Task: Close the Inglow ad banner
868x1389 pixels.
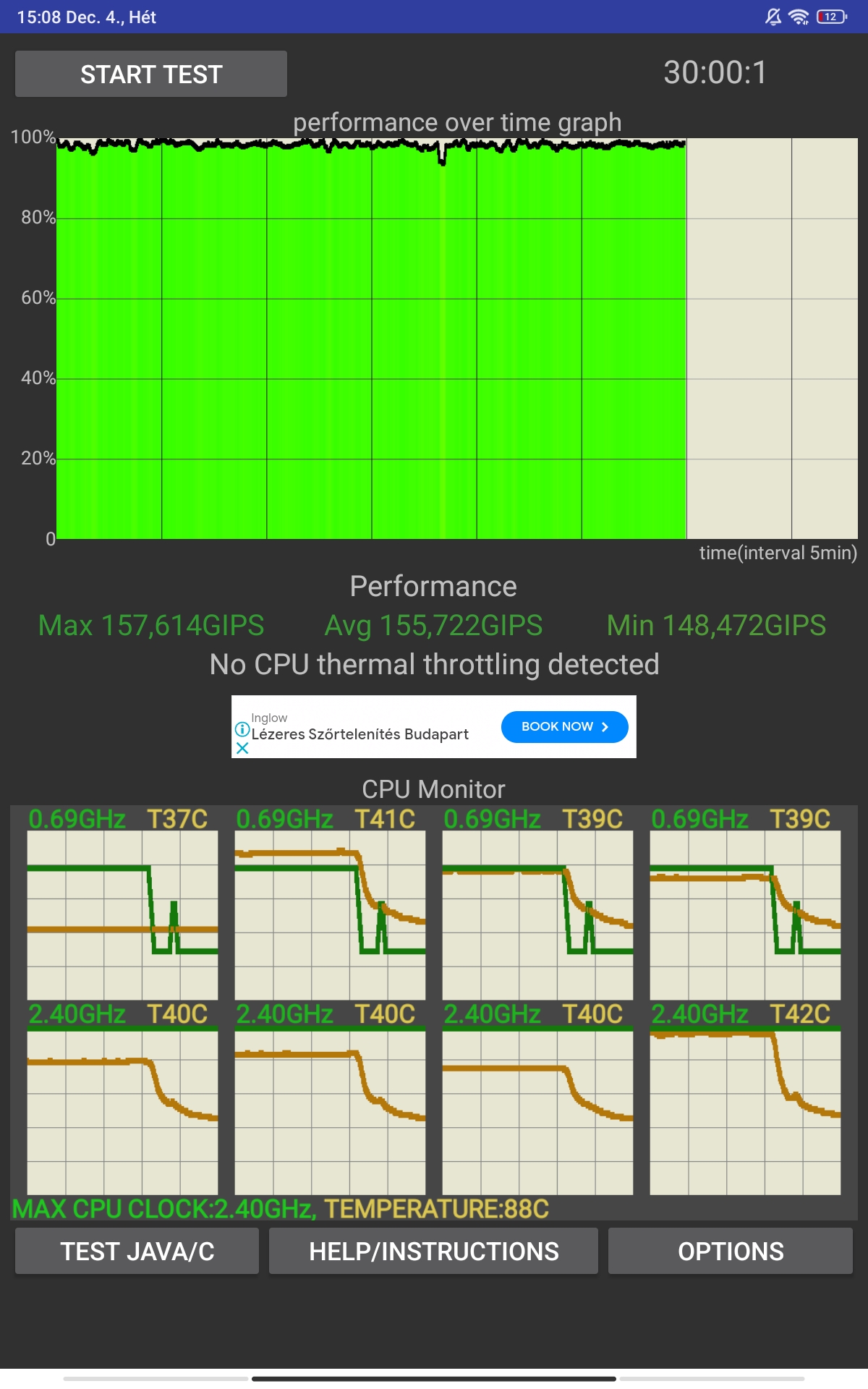Action: (242, 748)
